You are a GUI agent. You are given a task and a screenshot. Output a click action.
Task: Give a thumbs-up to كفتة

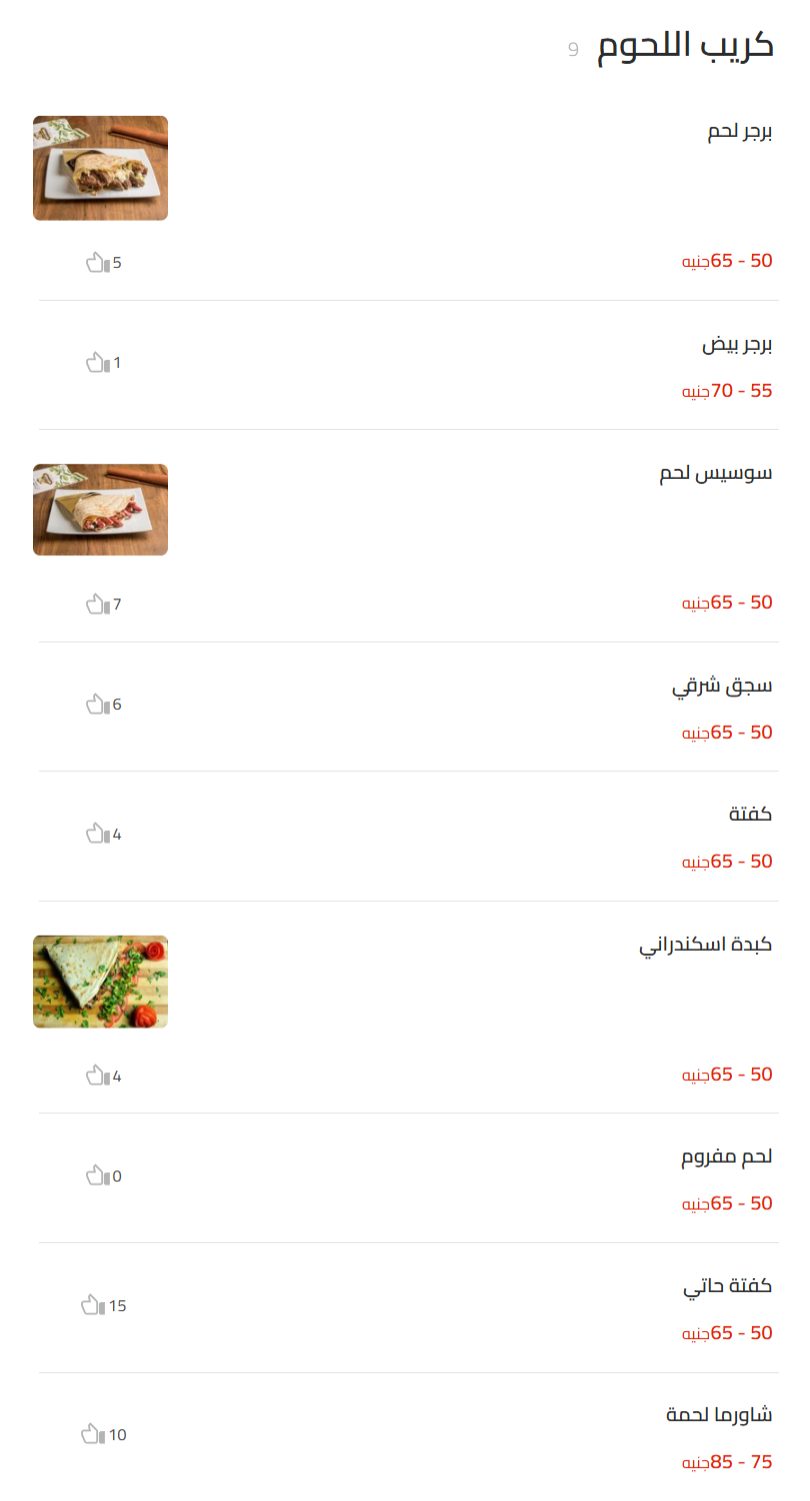[x=96, y=832]
